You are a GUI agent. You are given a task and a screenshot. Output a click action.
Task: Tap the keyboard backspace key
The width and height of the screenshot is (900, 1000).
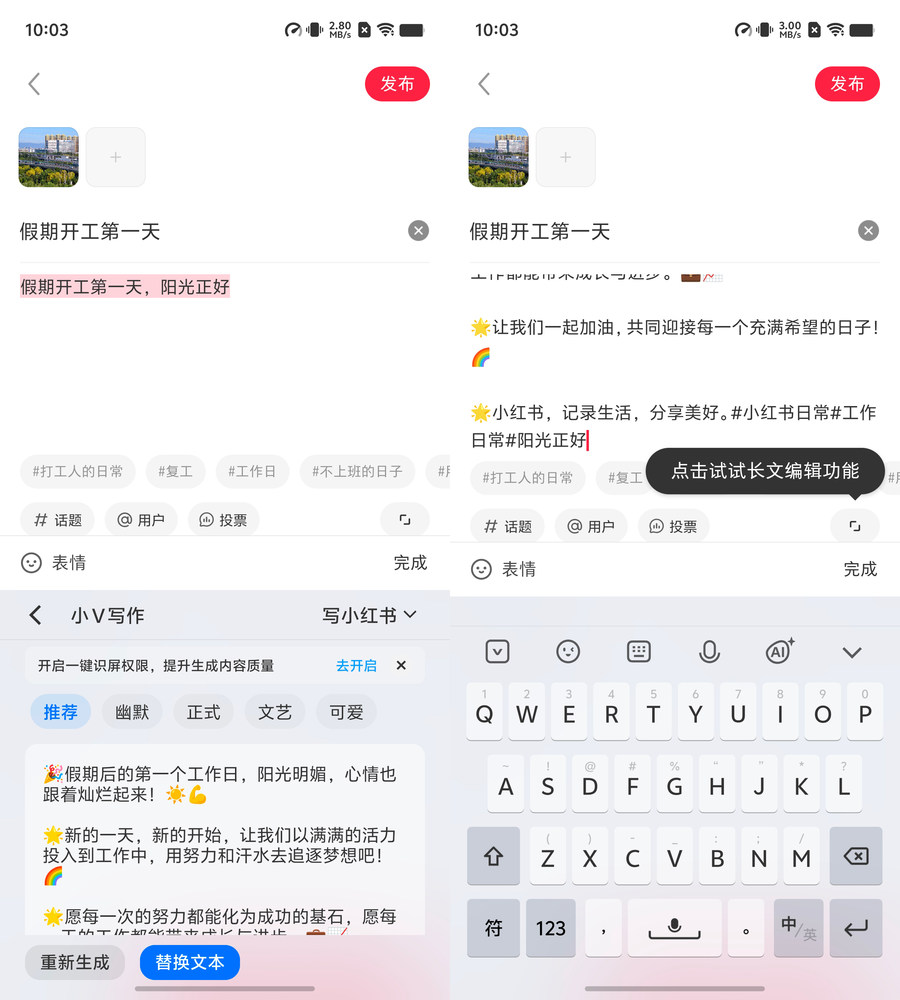pyautogui.click(x=855, y=857)
